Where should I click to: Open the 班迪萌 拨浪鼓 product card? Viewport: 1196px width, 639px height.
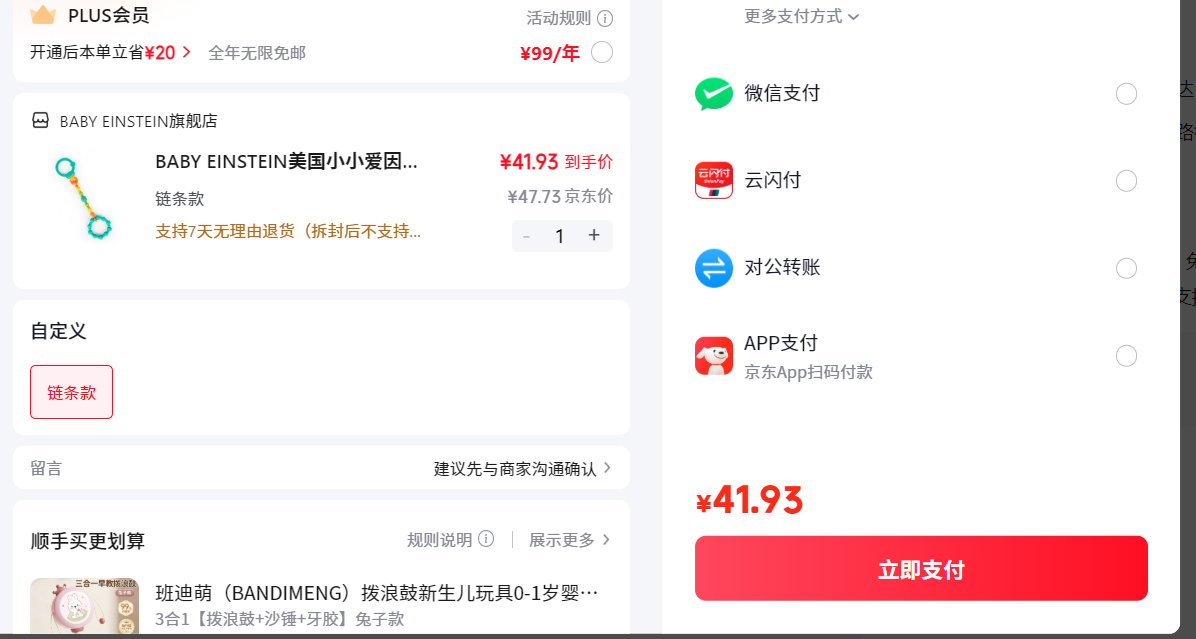tap(321, 605)
